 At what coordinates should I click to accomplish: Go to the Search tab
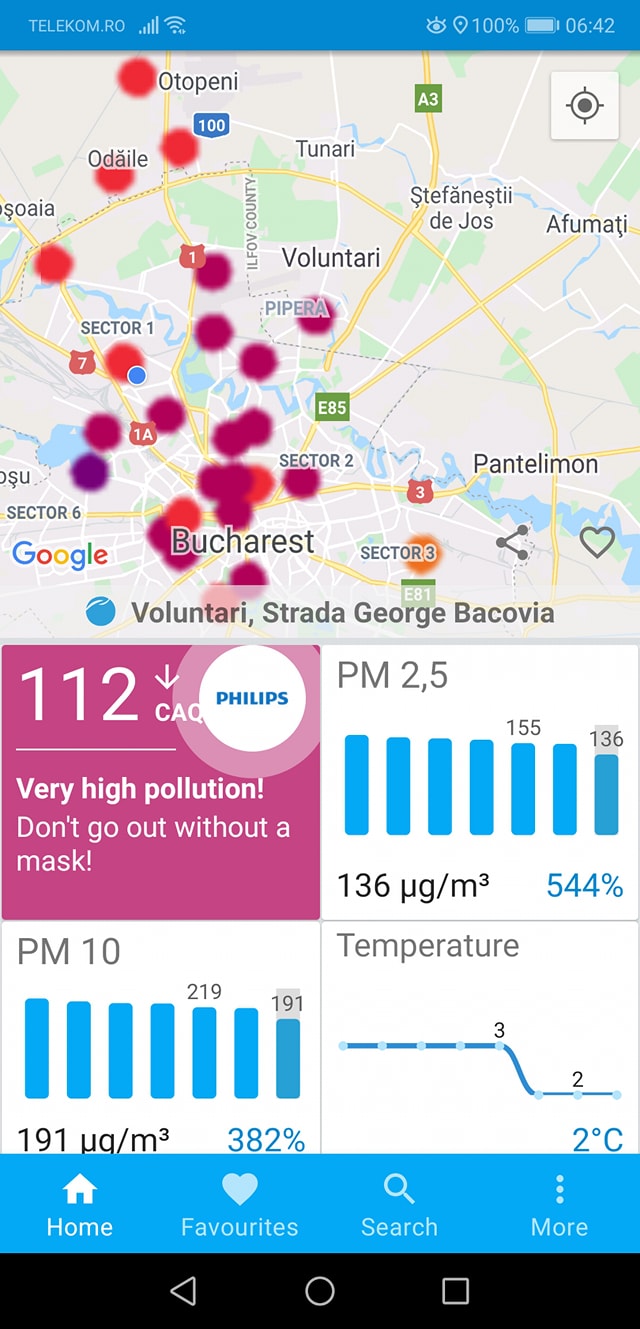[400, 1204]
